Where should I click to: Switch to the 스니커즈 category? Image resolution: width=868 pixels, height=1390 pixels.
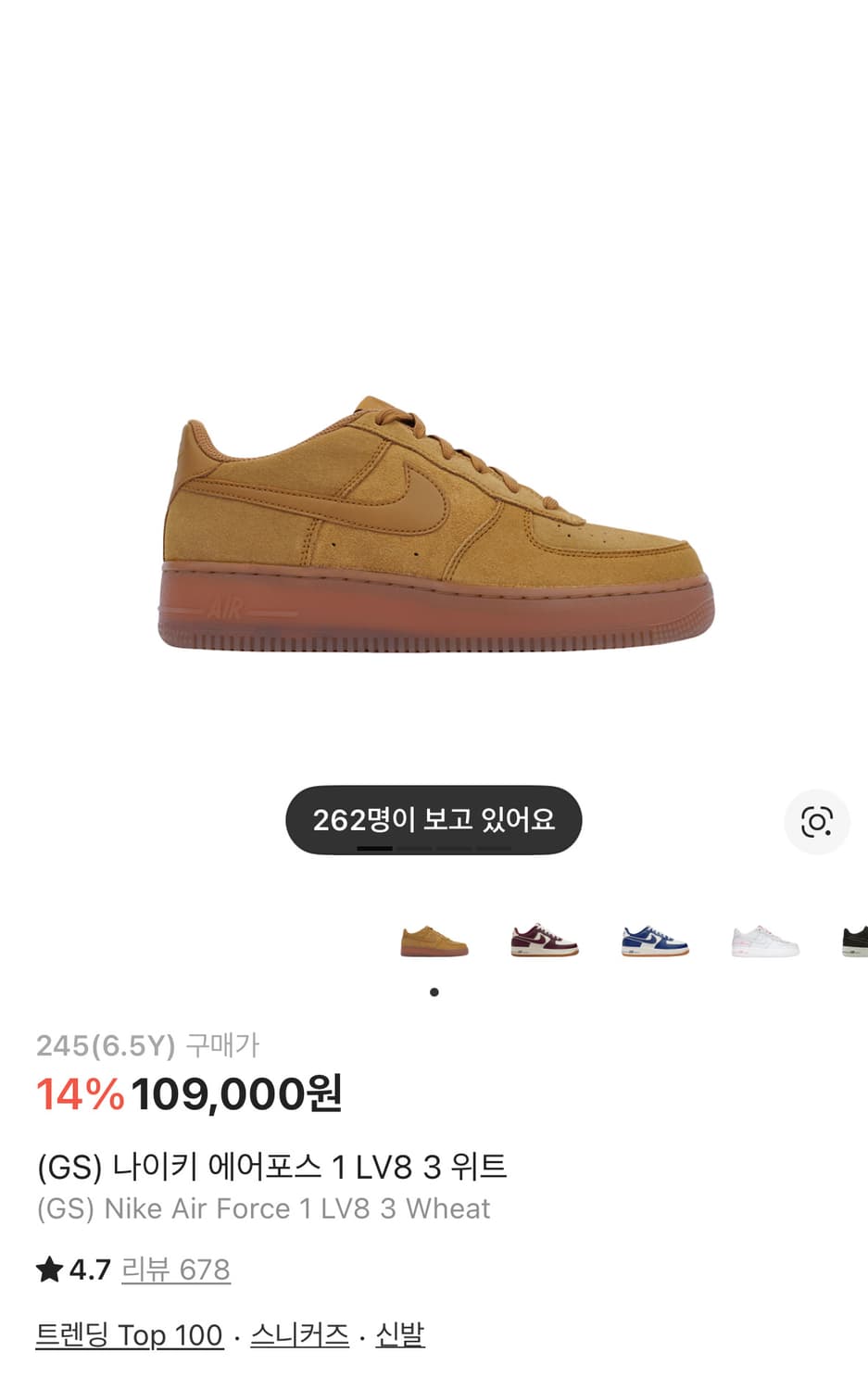pos(298,1335)
